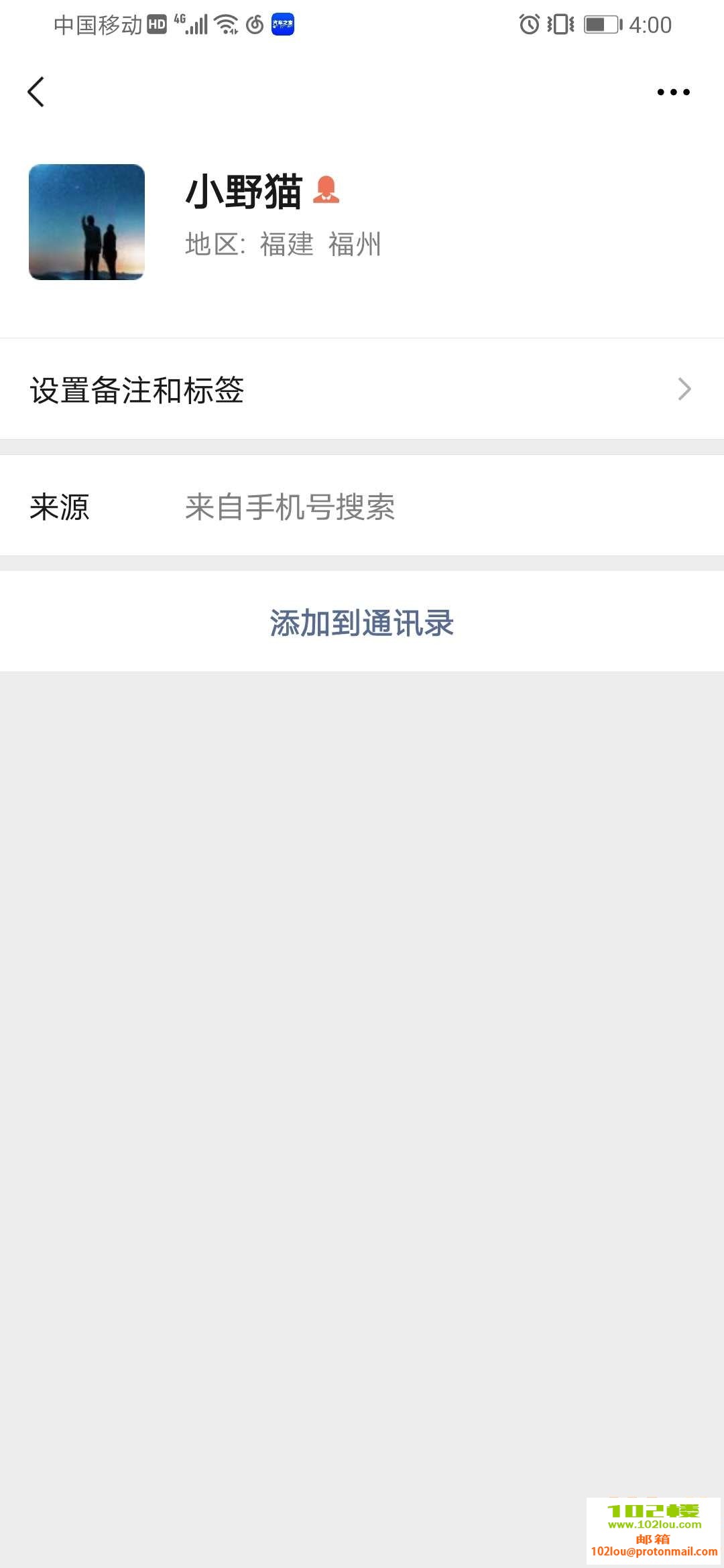Screen dimensions: 724x1568
Task: Tap 添加到通讯录 to add contact
Action: coord(362,623)
